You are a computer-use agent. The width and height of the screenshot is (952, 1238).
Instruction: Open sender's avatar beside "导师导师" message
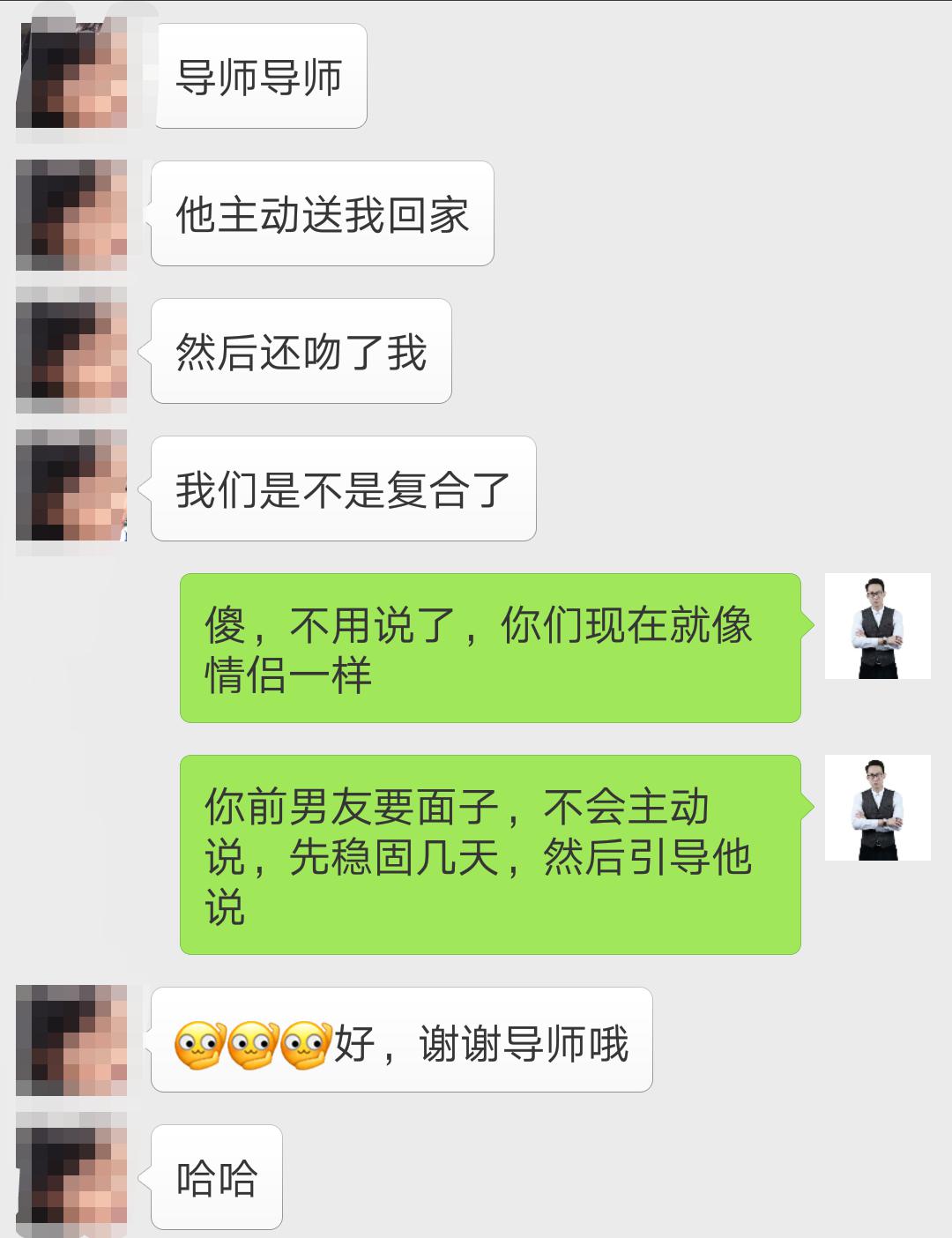coord(71,77)
